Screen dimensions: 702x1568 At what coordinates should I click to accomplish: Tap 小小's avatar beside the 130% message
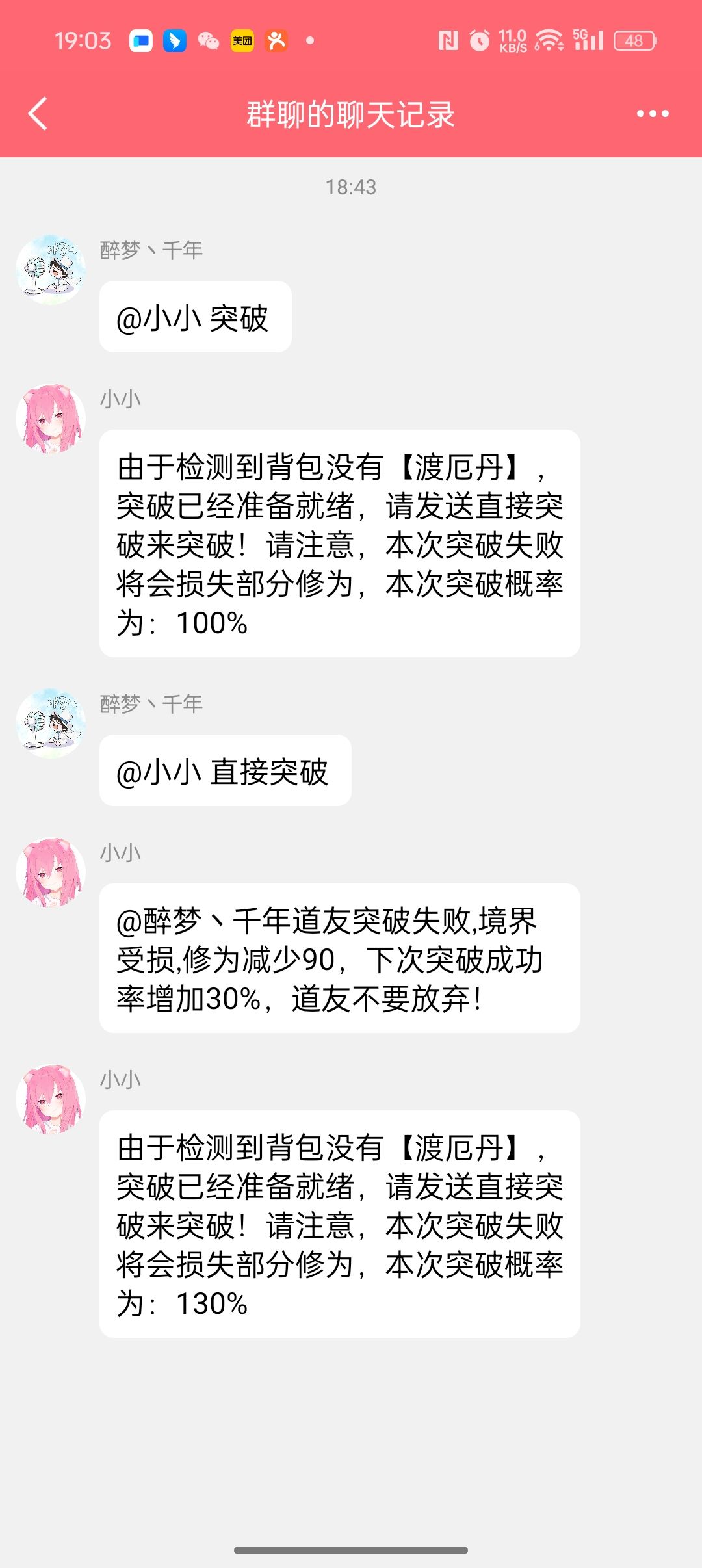pos(51,1099)
